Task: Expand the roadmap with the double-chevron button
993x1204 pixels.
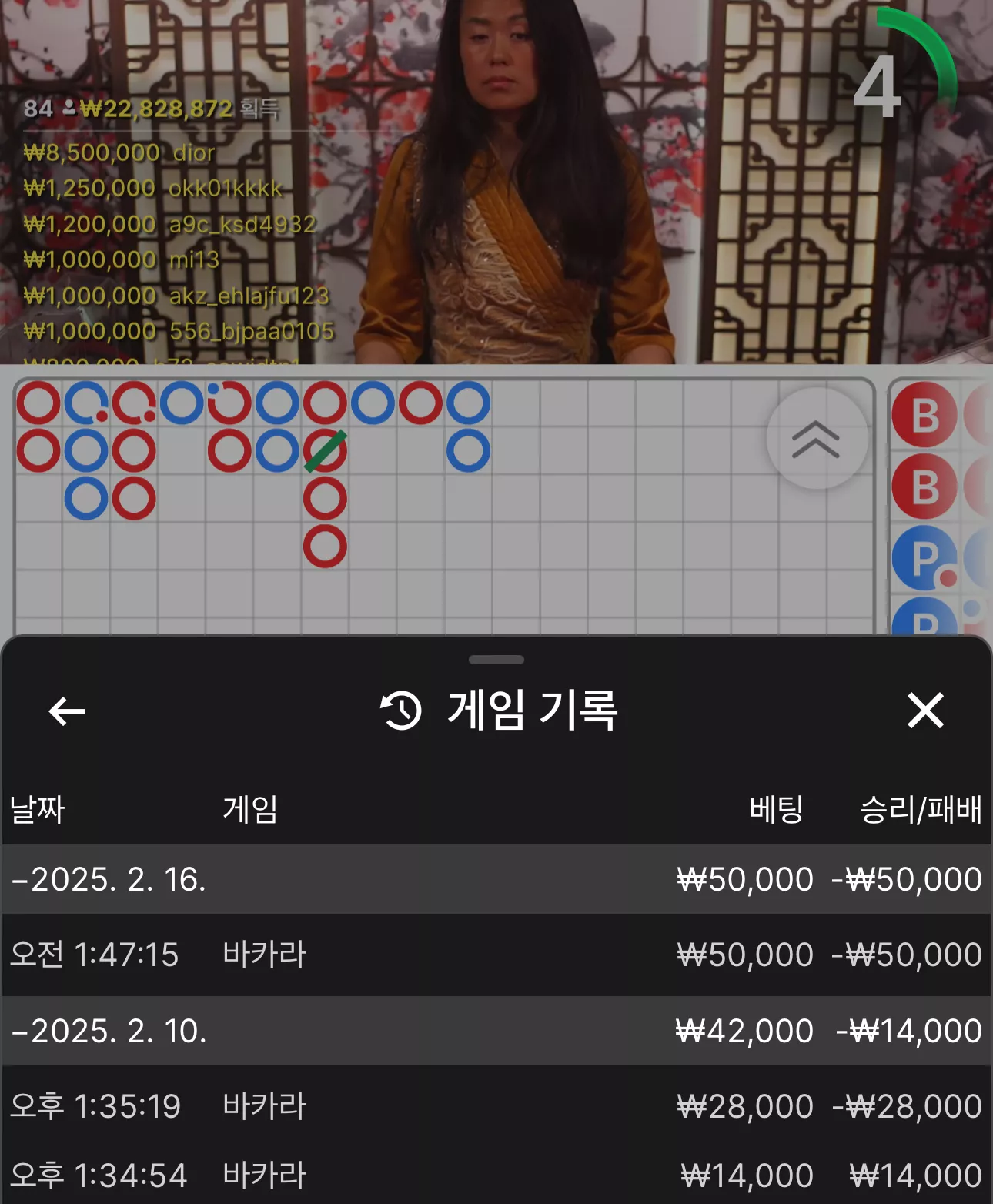Action: coord(817,439)
